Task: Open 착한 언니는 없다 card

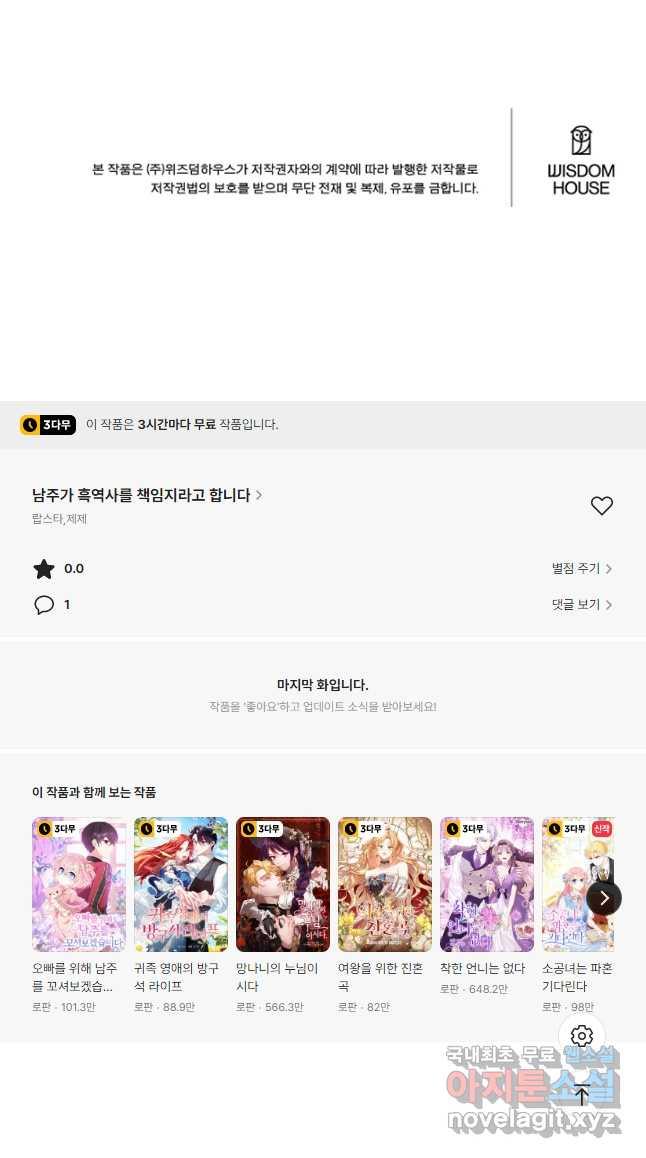Action: (487, 906)
